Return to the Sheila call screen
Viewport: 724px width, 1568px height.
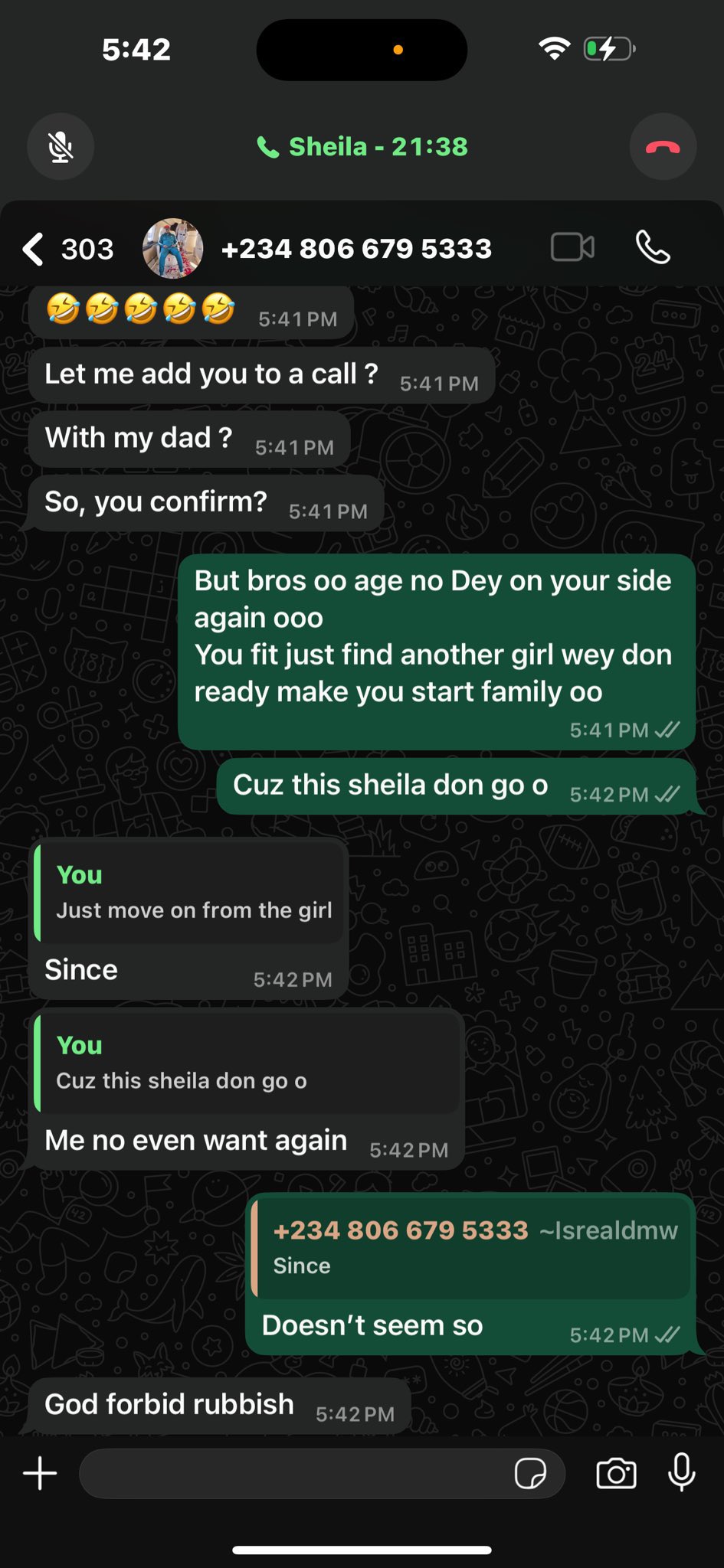click(x=362, y=146)
